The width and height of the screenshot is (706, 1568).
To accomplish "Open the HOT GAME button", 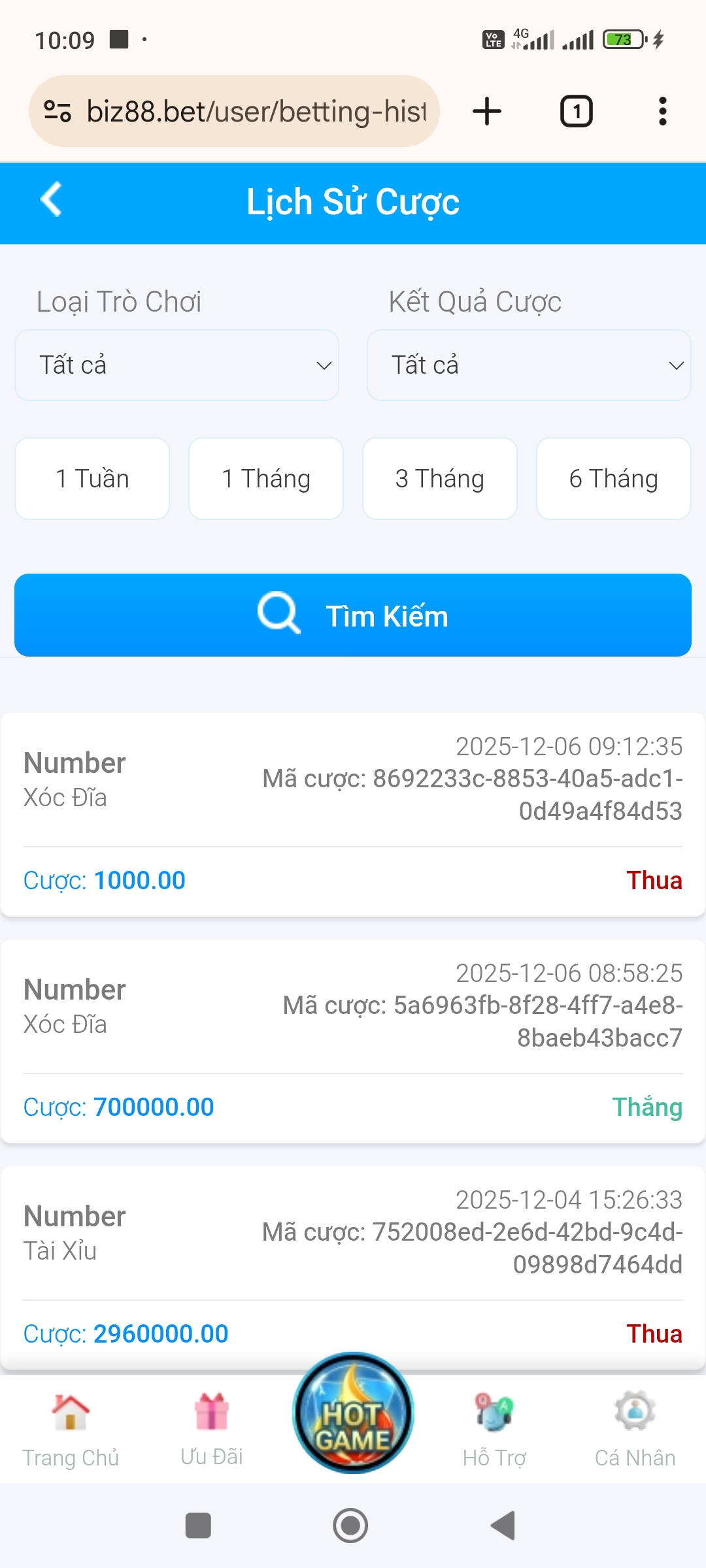I will coord(353,1413).
